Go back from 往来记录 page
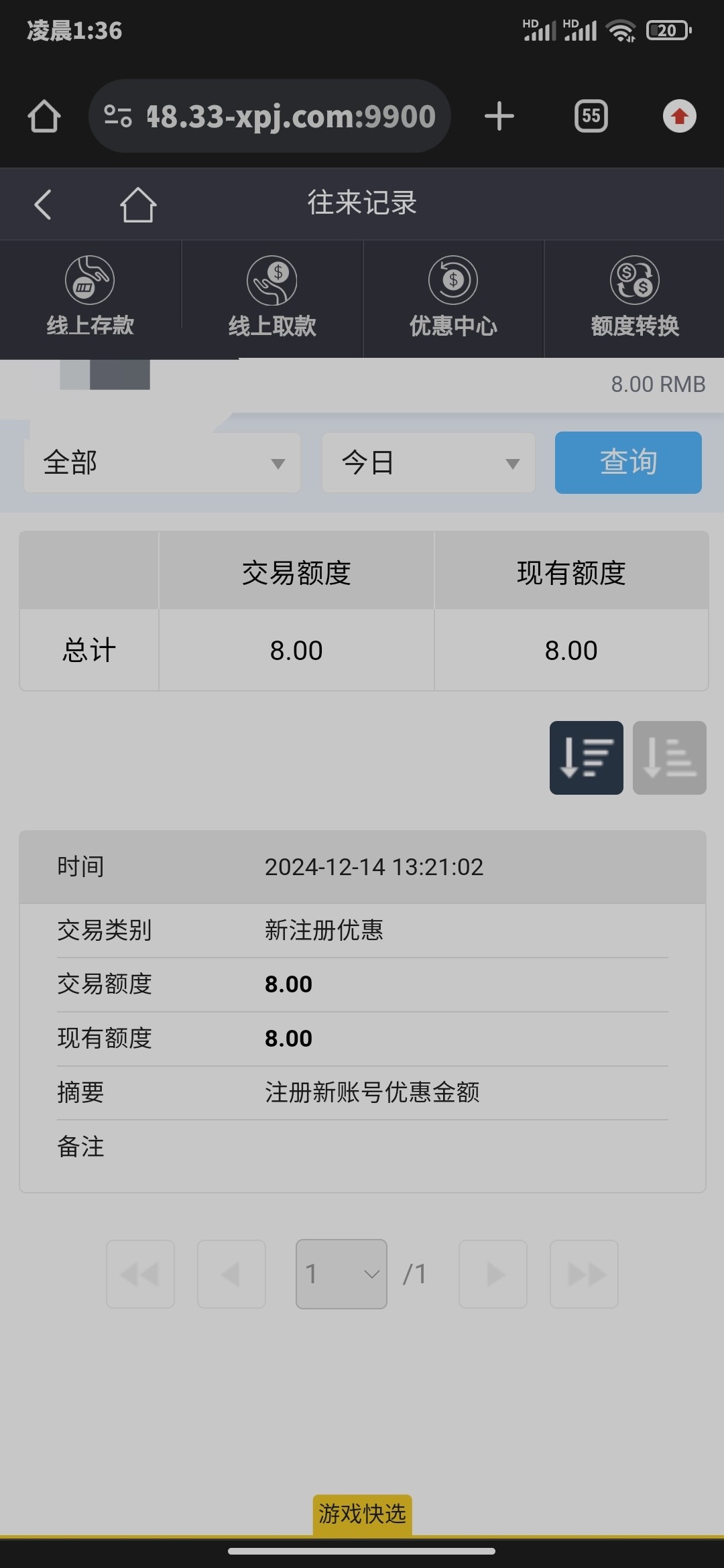This screenshot has width=724, height=1568. 43,204
